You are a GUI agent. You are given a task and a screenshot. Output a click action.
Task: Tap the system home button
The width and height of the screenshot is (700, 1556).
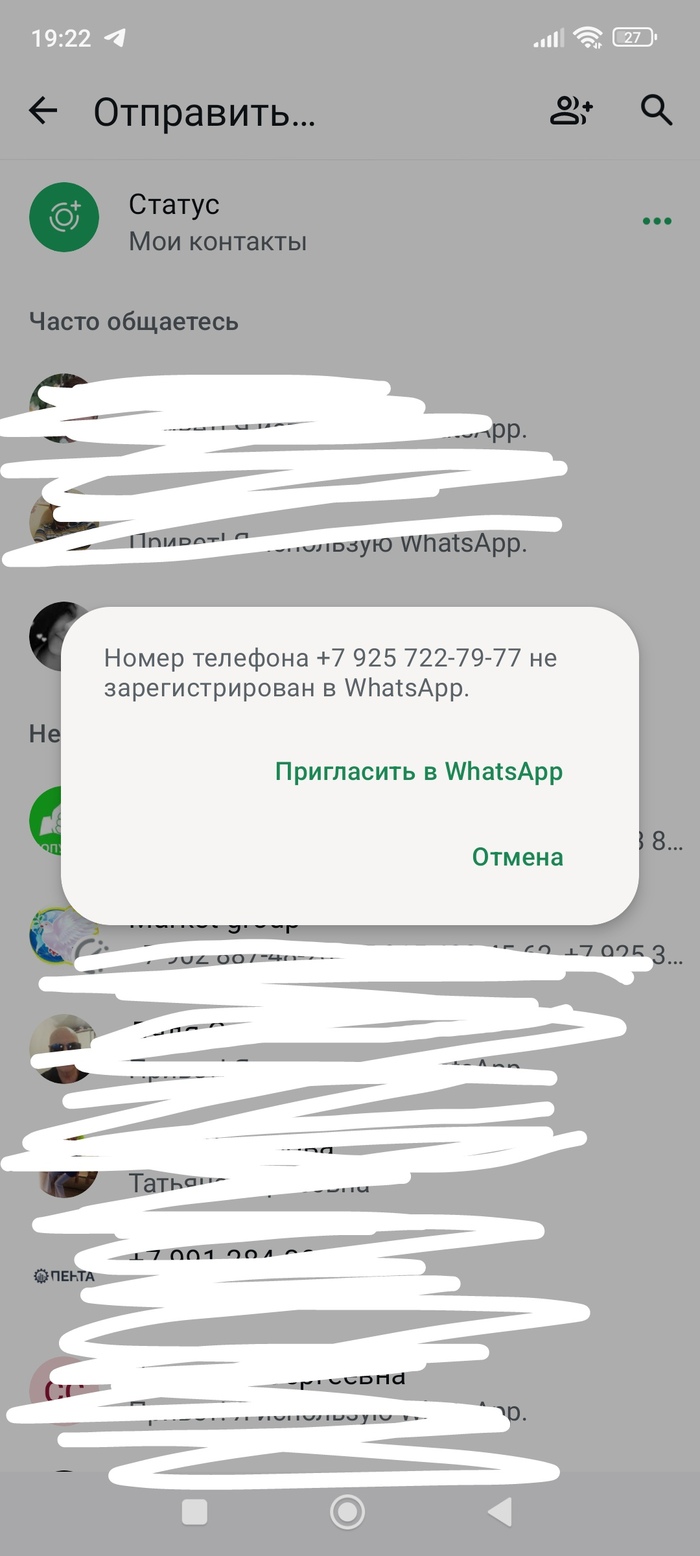click(x=347, y=1512)
